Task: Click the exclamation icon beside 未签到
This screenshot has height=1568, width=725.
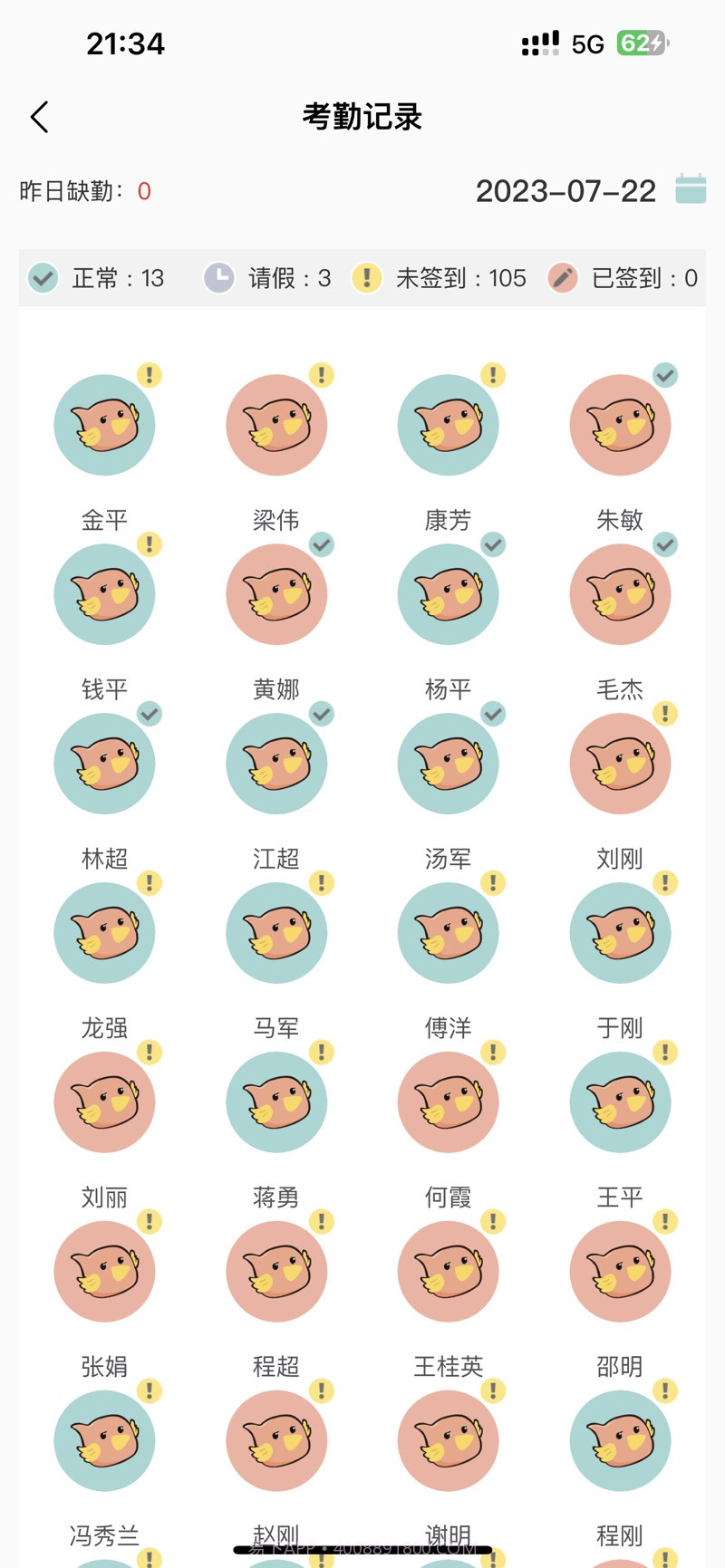Action: (367, 278)
